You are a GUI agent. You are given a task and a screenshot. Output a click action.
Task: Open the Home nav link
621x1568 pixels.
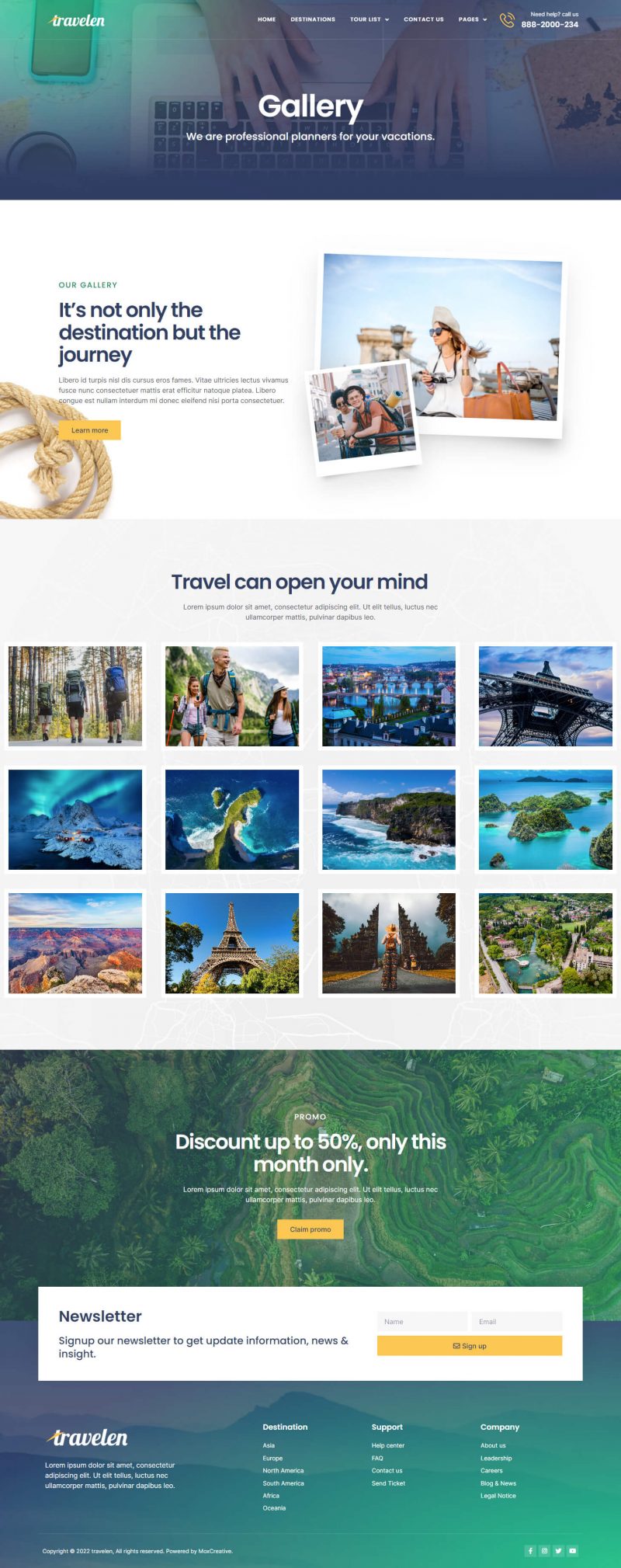(x=266, y=19)
